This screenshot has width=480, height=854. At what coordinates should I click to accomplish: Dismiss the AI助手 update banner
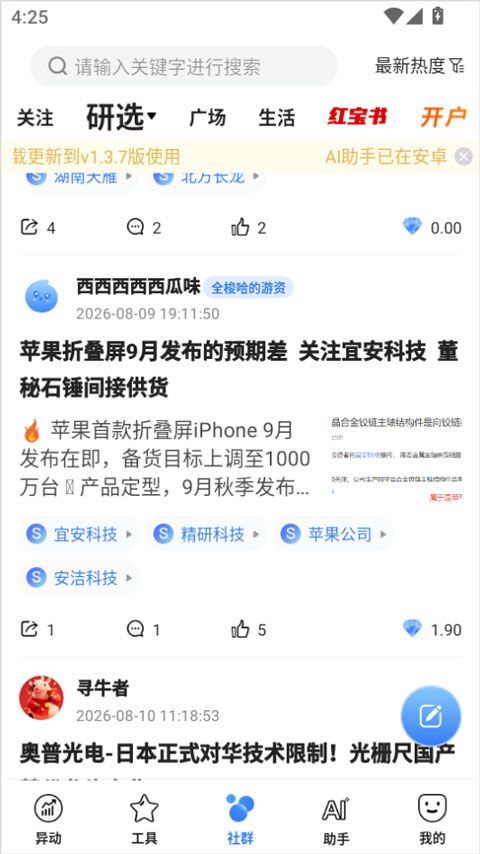(464, 157)
